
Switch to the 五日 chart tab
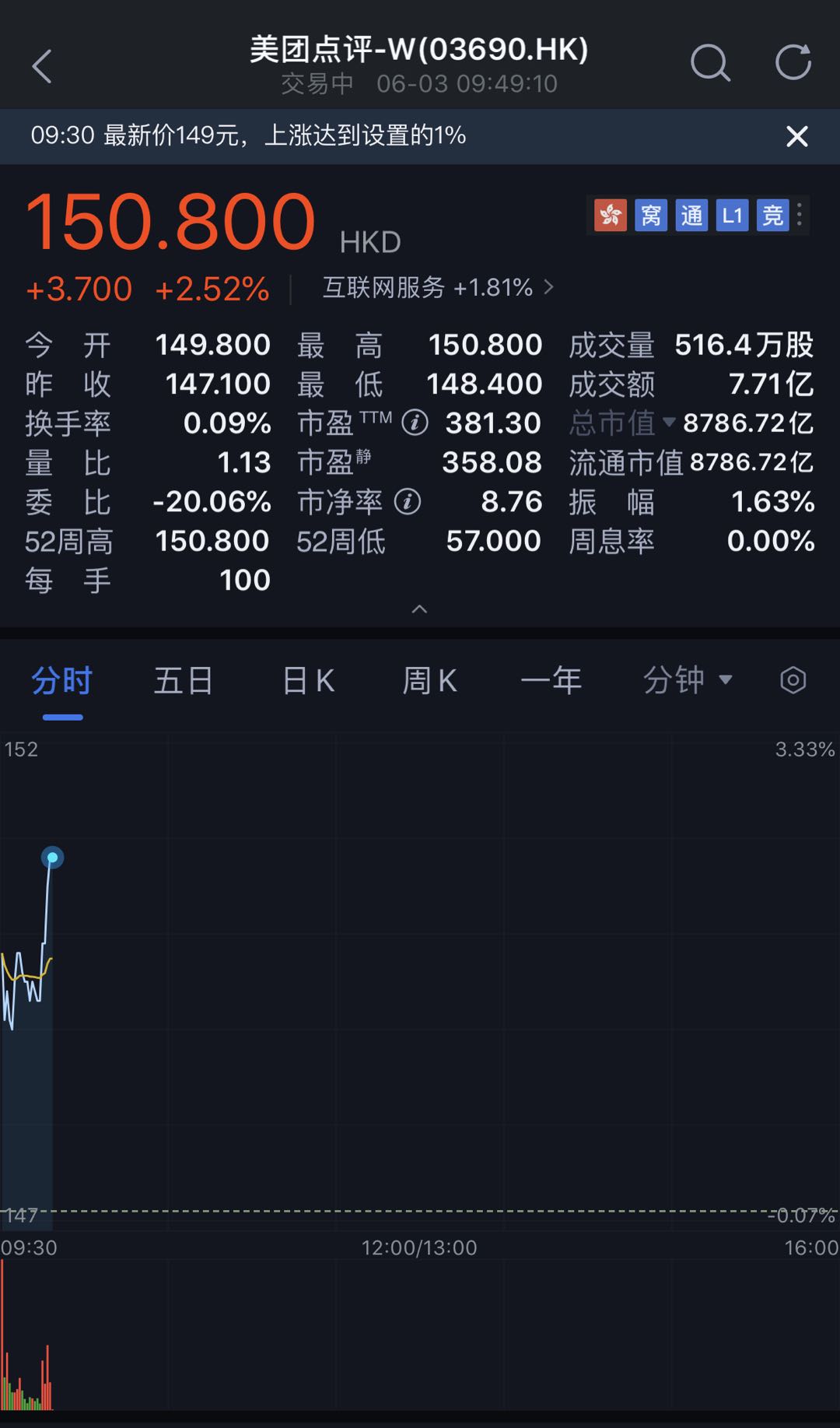pos(184,681)
